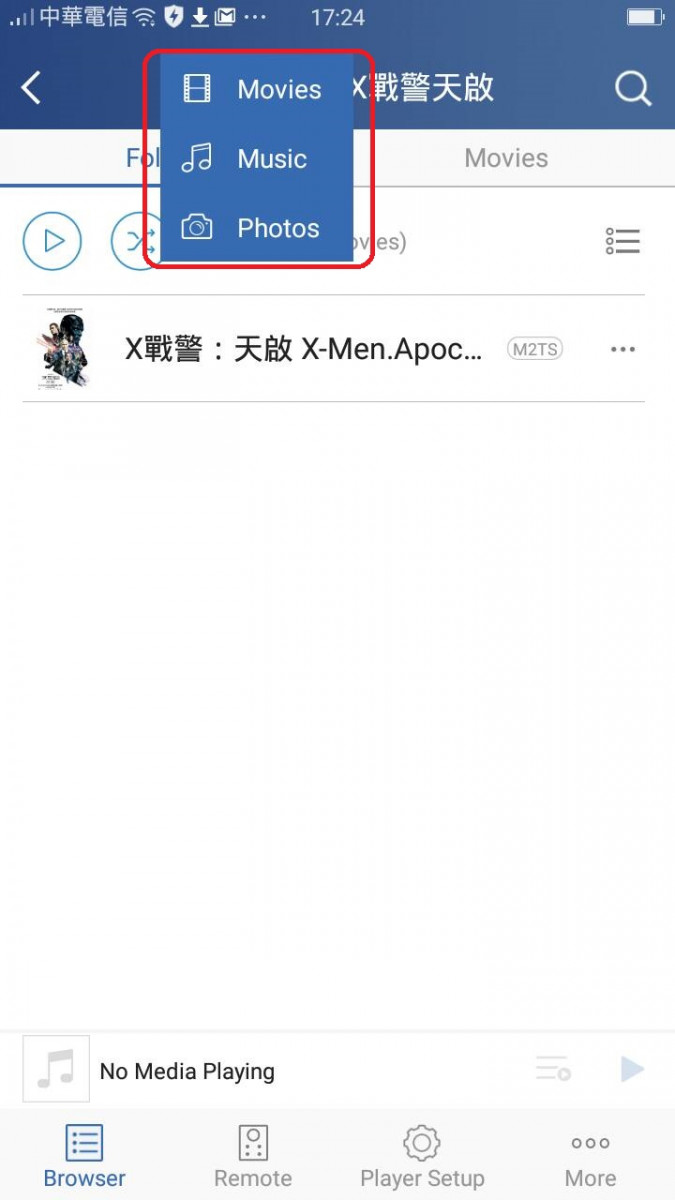675x1200 pixels.
Task: Tap play in the mini player
Action: pyautogui.click(x=632, y=1069)
